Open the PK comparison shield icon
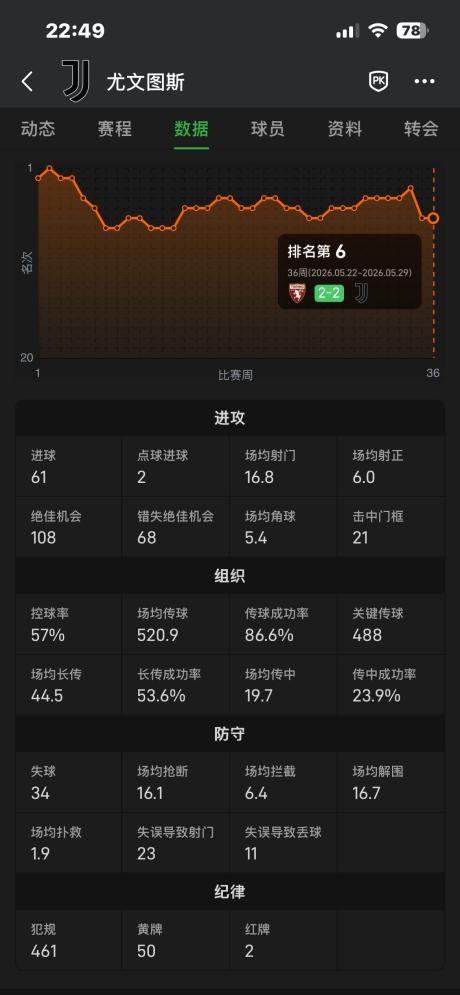 (x=379, y=81)
